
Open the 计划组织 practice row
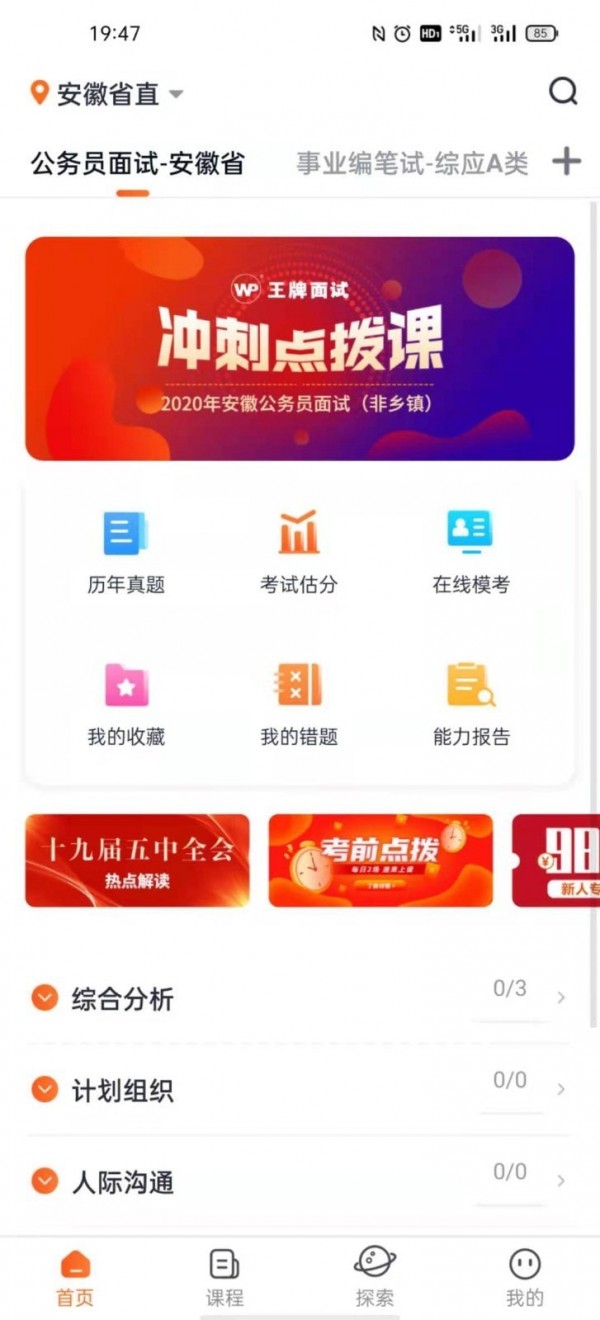300,1089
